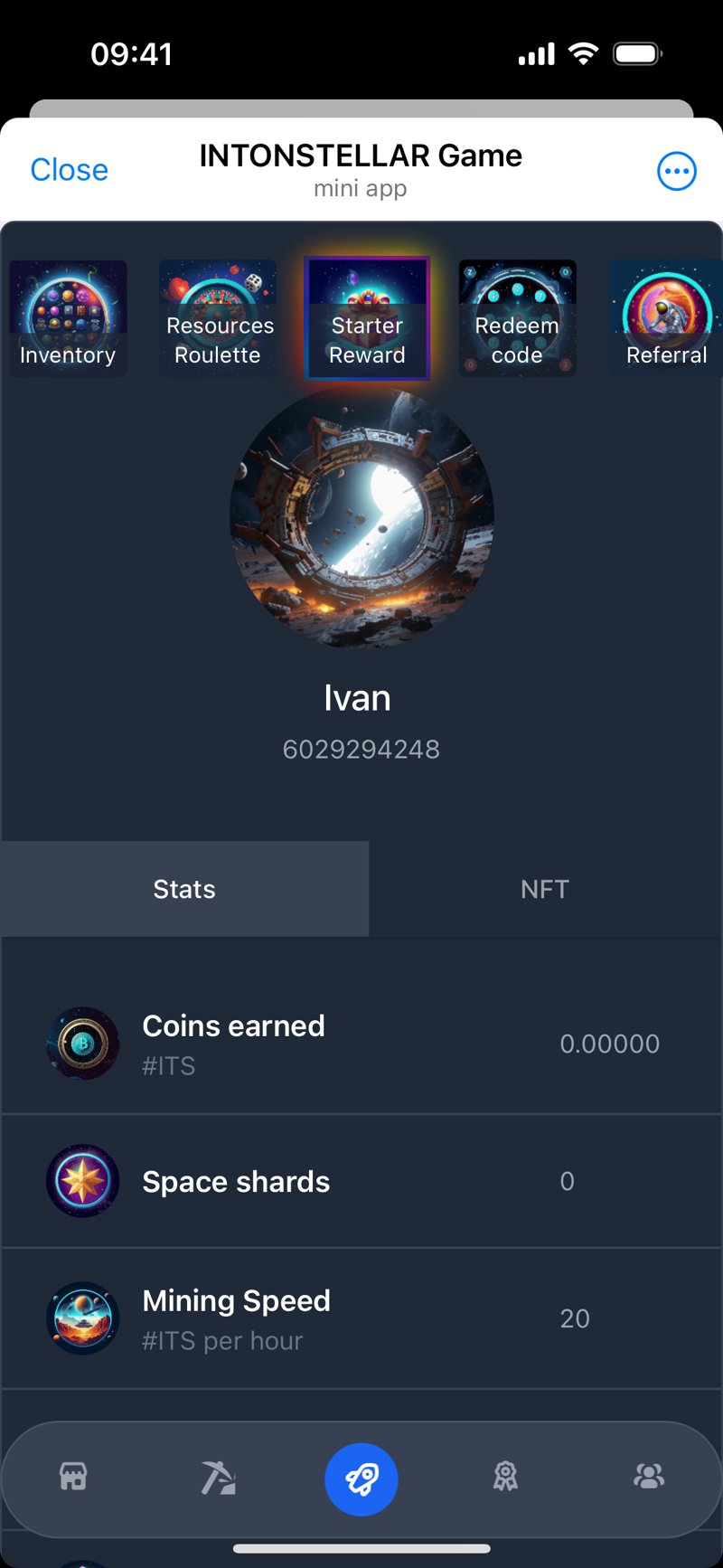The width and height of the screenshot is (723, 1568).
Task: Tap Ivan's circular profile picture
Action: [x=361, y=515]
